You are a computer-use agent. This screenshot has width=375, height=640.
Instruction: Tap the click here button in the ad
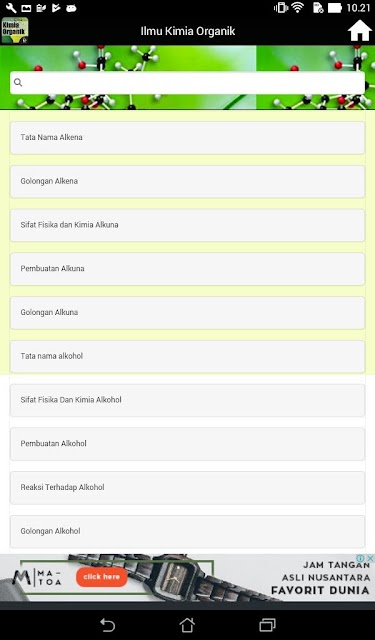[102, 577]
